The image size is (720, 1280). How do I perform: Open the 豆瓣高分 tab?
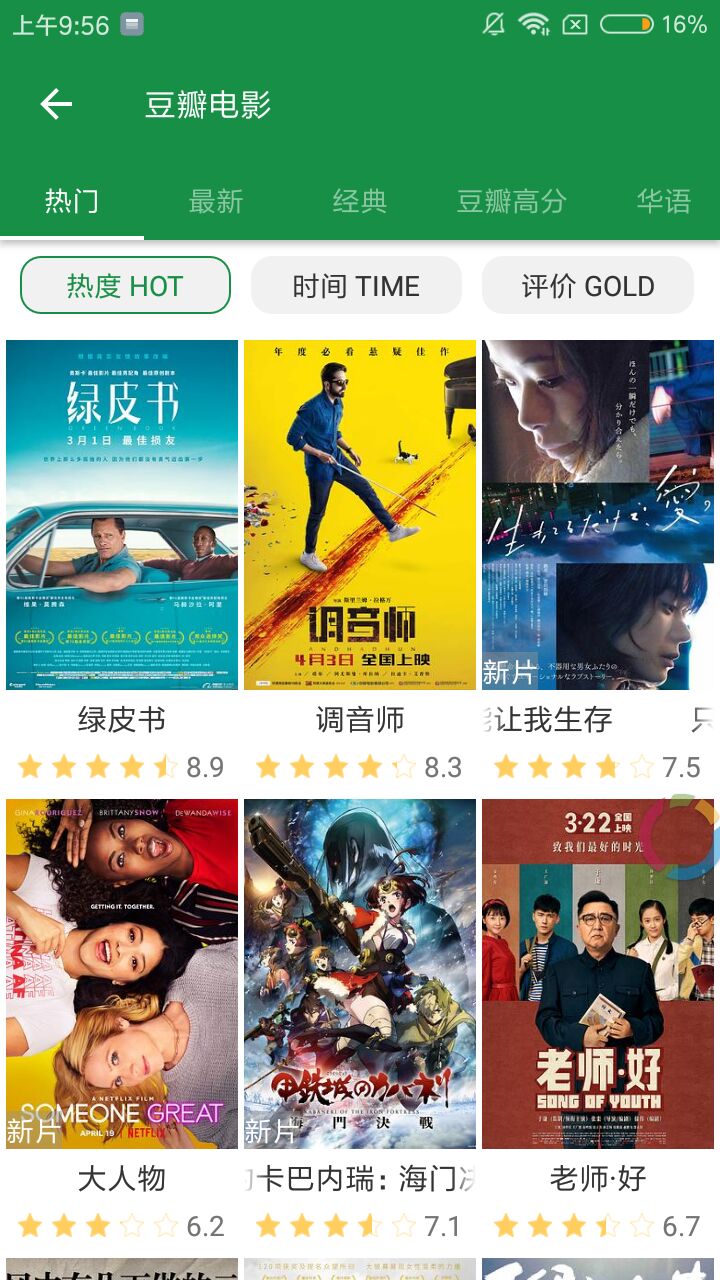coord(511,201)
